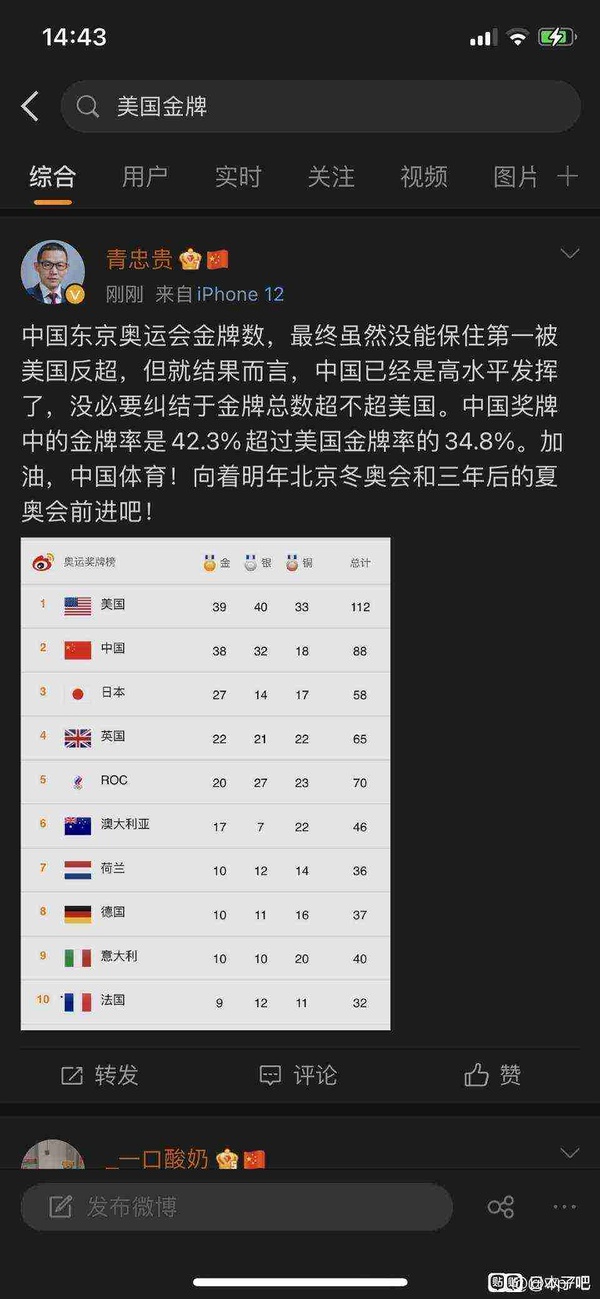The width and height of the screenshot is (600, 1299).
Task: Open 青忠贵's profile avatar
Action: click(53, 272)
